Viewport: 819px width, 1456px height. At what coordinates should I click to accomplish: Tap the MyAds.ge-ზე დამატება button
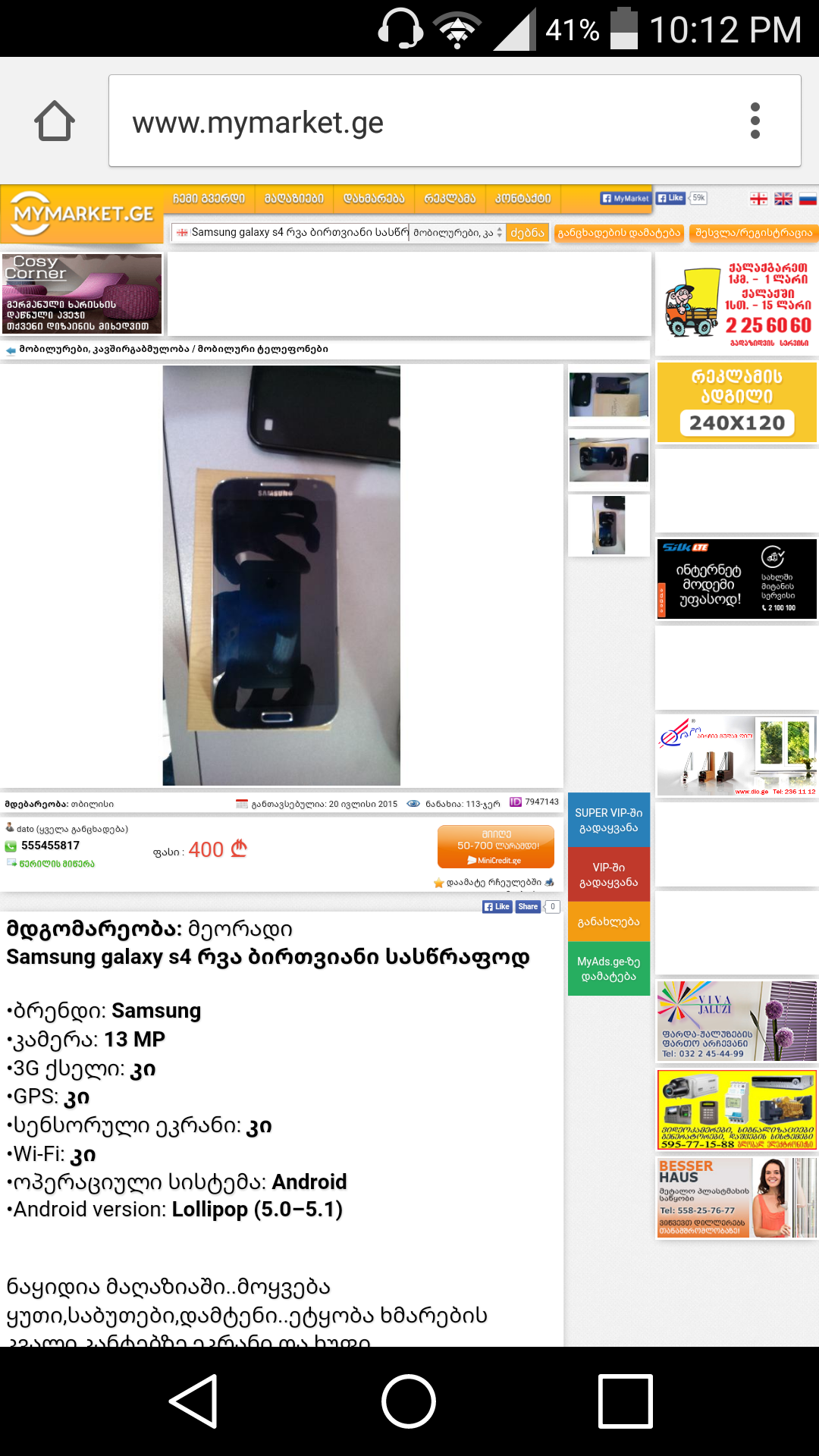(x=609, y=968)
